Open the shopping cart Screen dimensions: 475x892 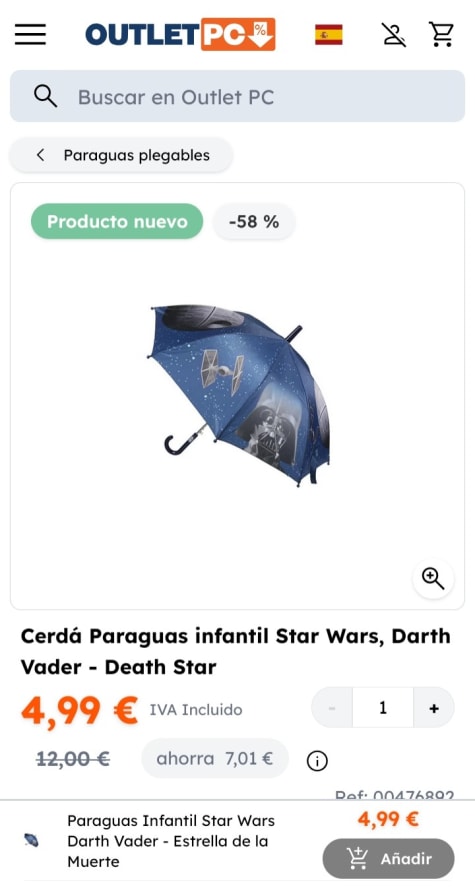tap(441, 34)
